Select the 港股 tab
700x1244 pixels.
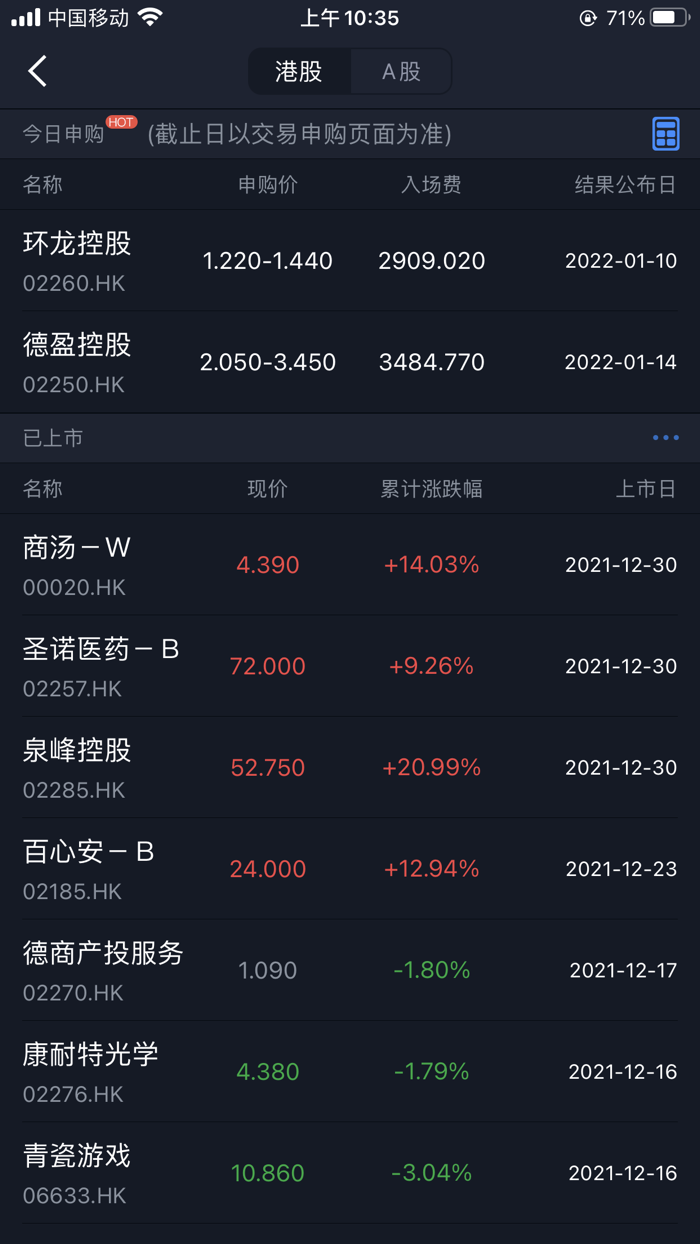299,72
